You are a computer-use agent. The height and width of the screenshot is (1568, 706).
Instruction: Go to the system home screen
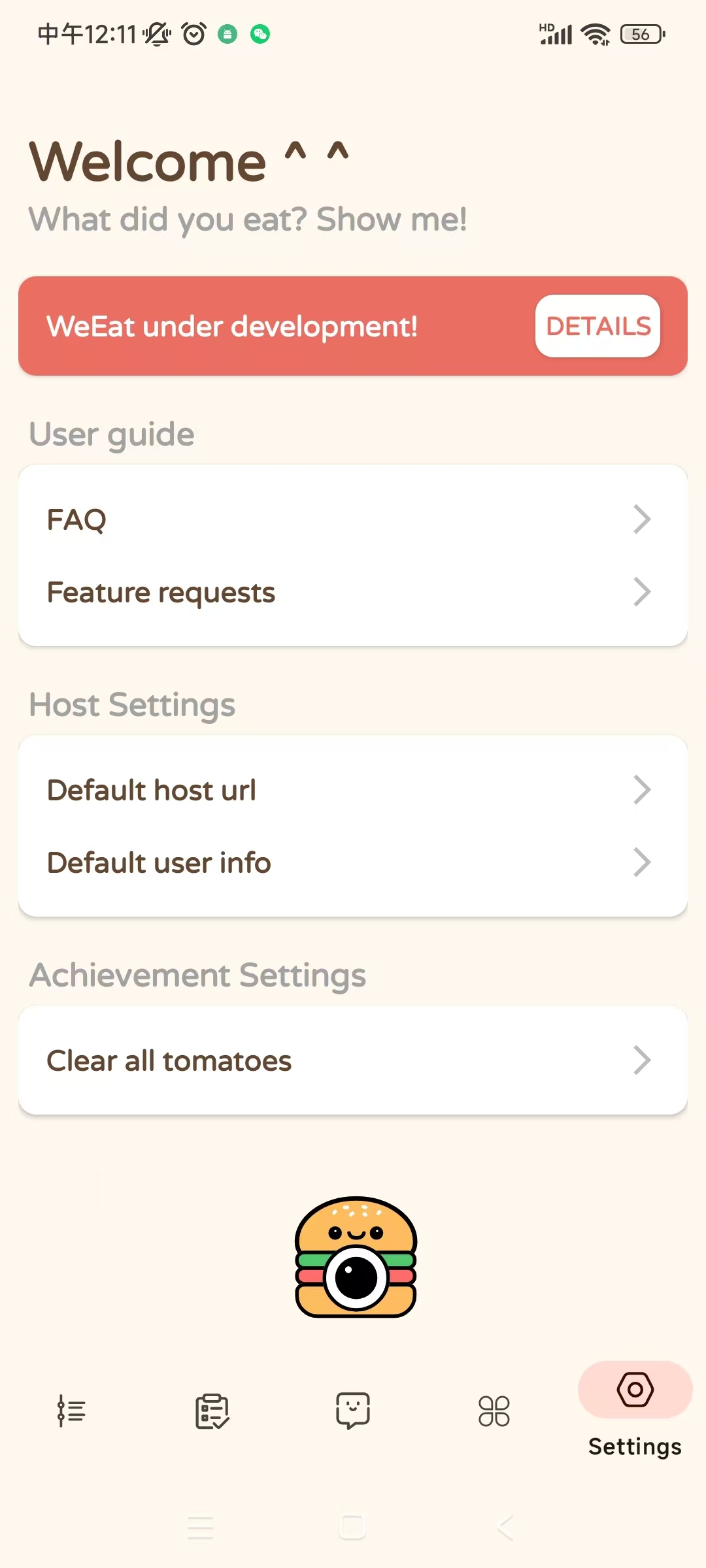352,1527
